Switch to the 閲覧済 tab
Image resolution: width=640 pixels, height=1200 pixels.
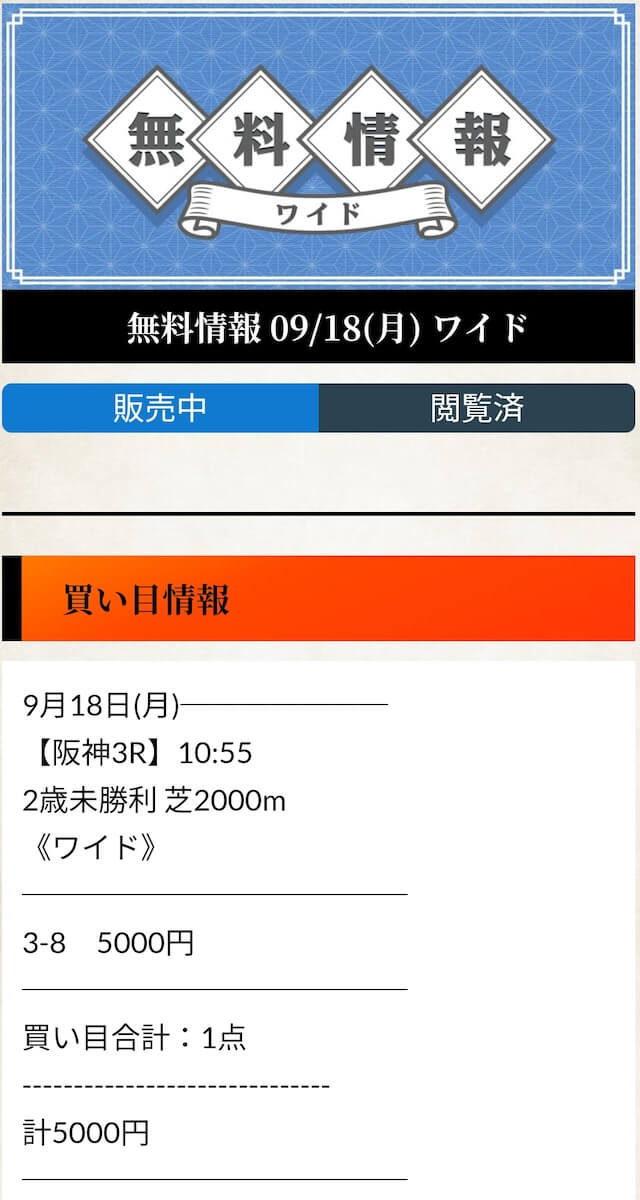pyautogui.click(x=477, y=408)
